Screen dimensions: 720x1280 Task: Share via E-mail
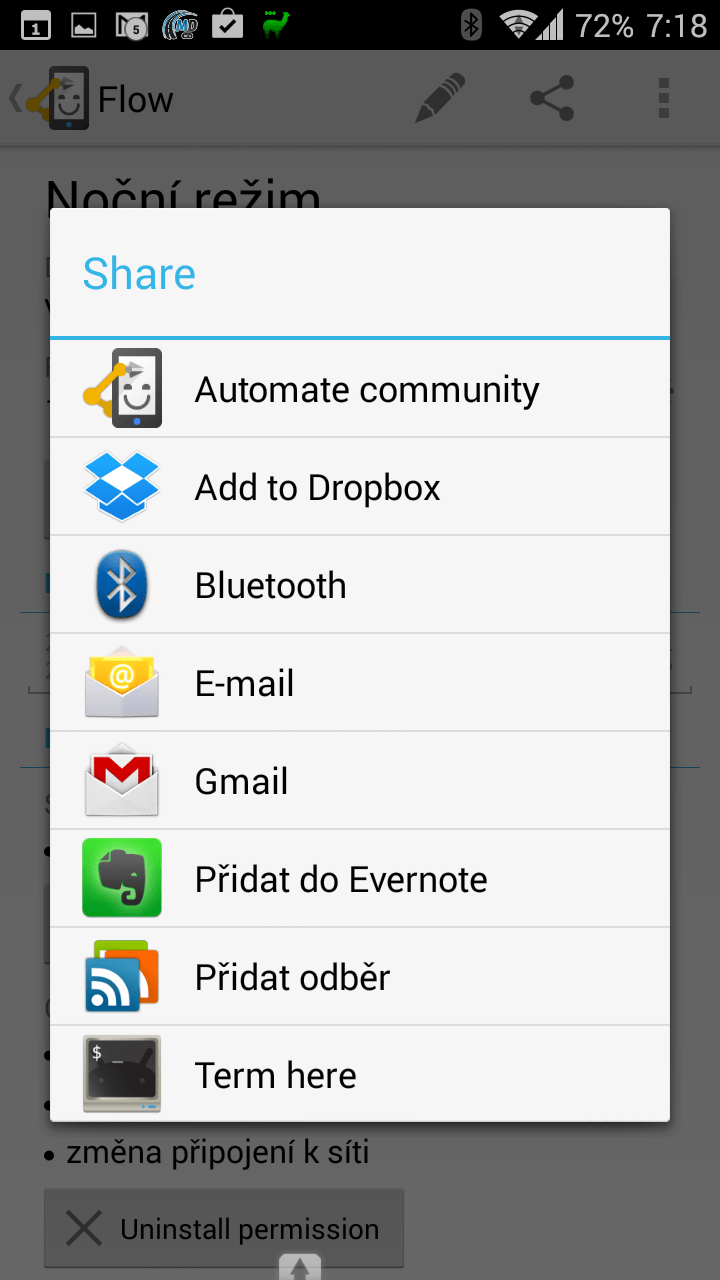[360, 683]
